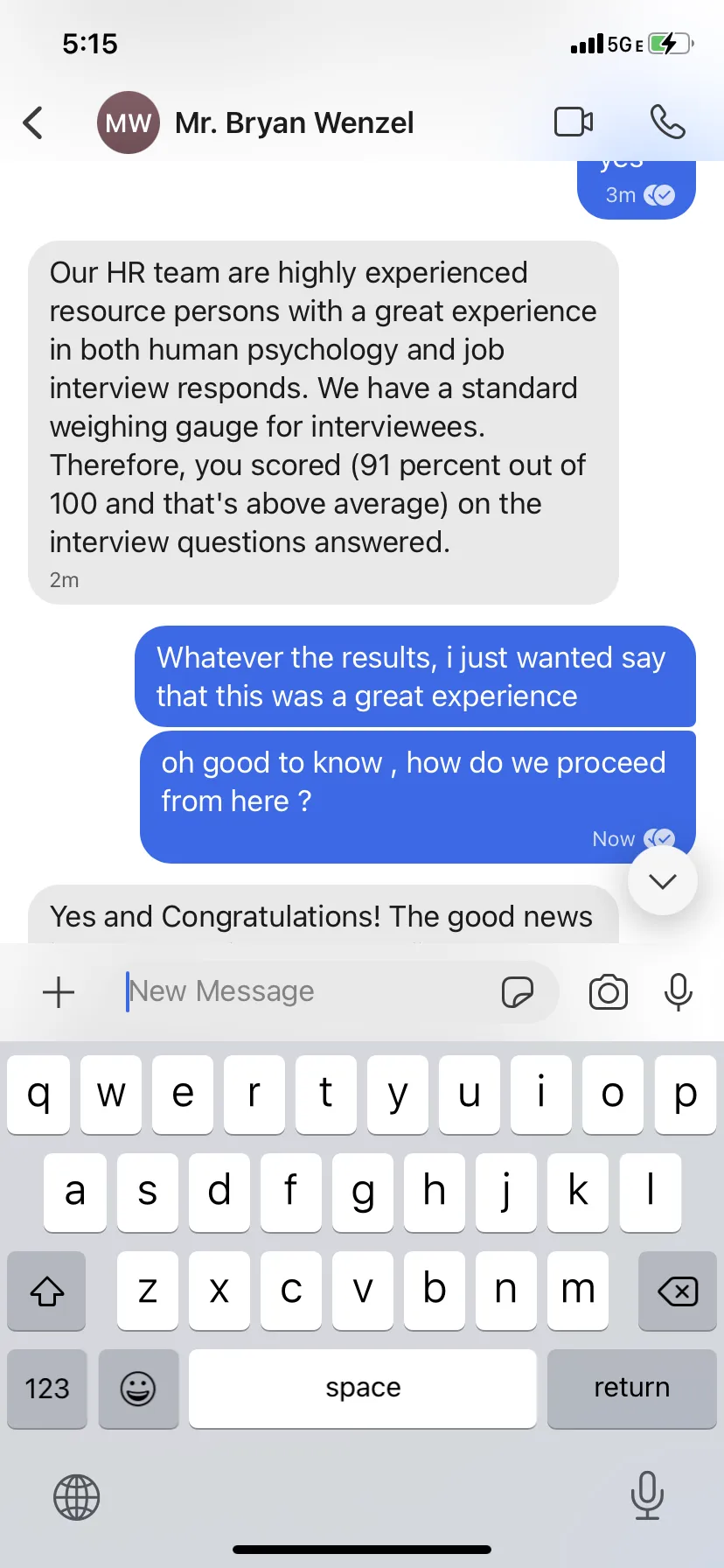This screenshot has width=724, height=1568.
Task: Open the emoji keyboard
Action: (138, 1389)
